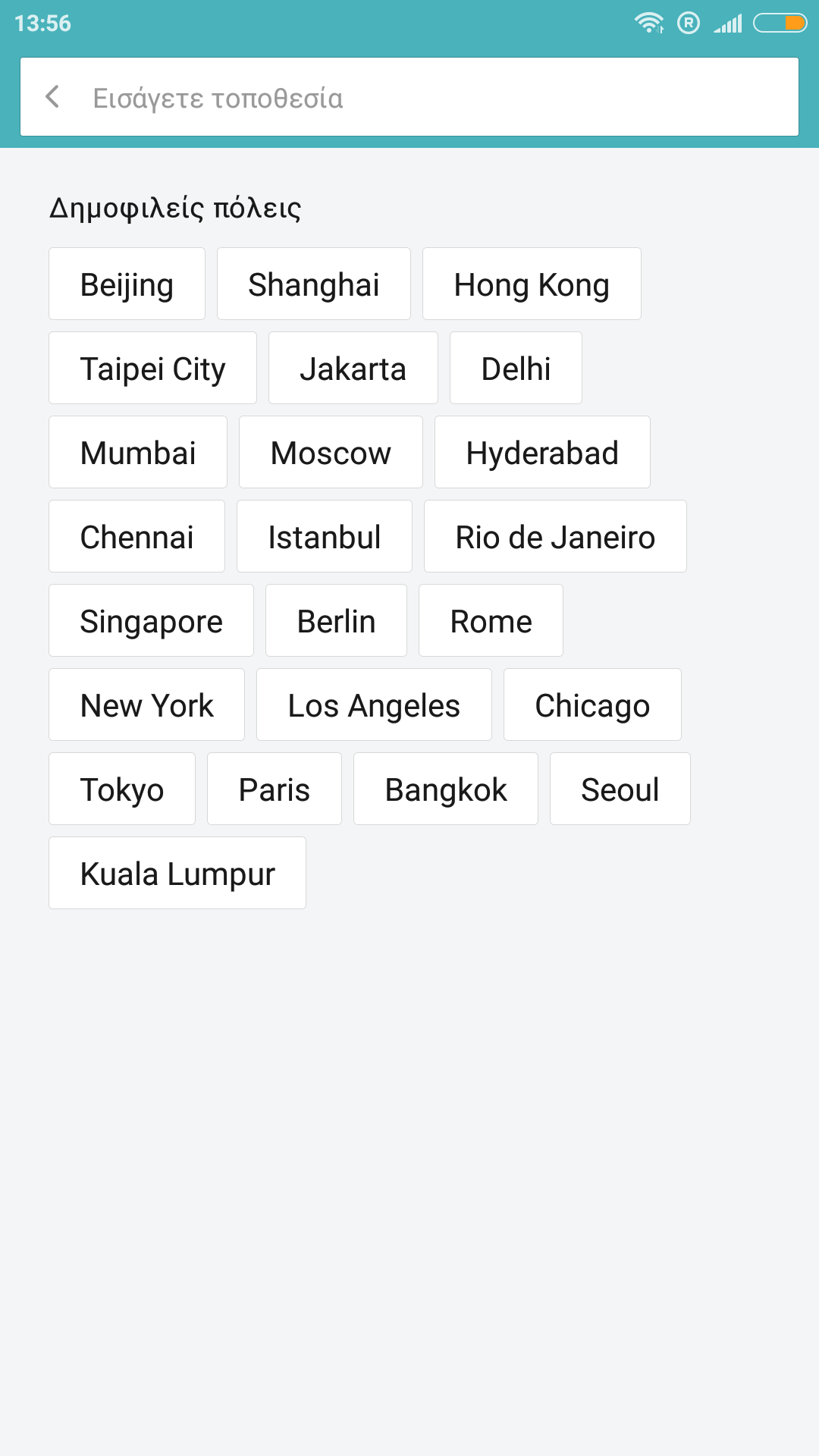Viewport: 819px width, 1456px height.
Task: Select Taipei City chip
Action: click(152, 368)
